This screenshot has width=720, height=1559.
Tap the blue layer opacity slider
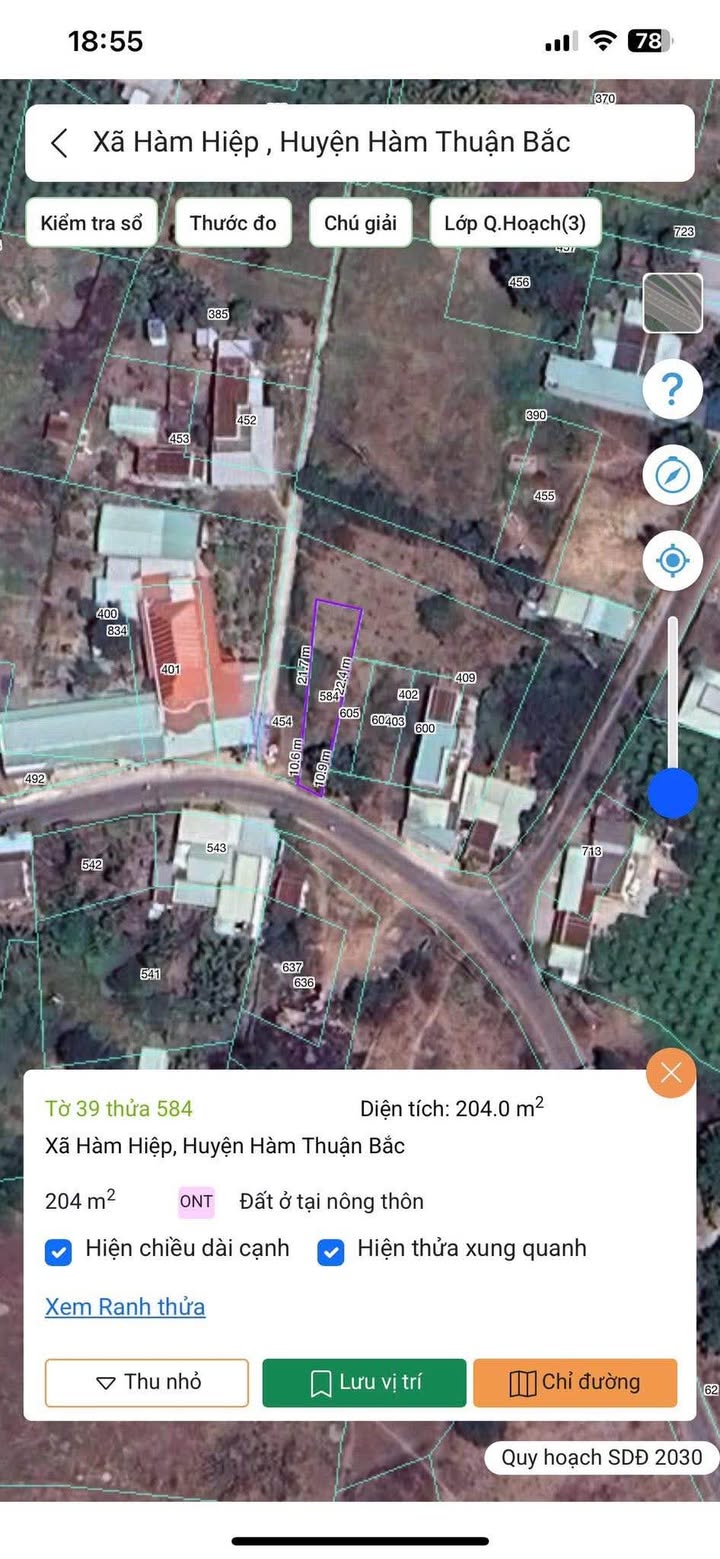click(672, 794)
